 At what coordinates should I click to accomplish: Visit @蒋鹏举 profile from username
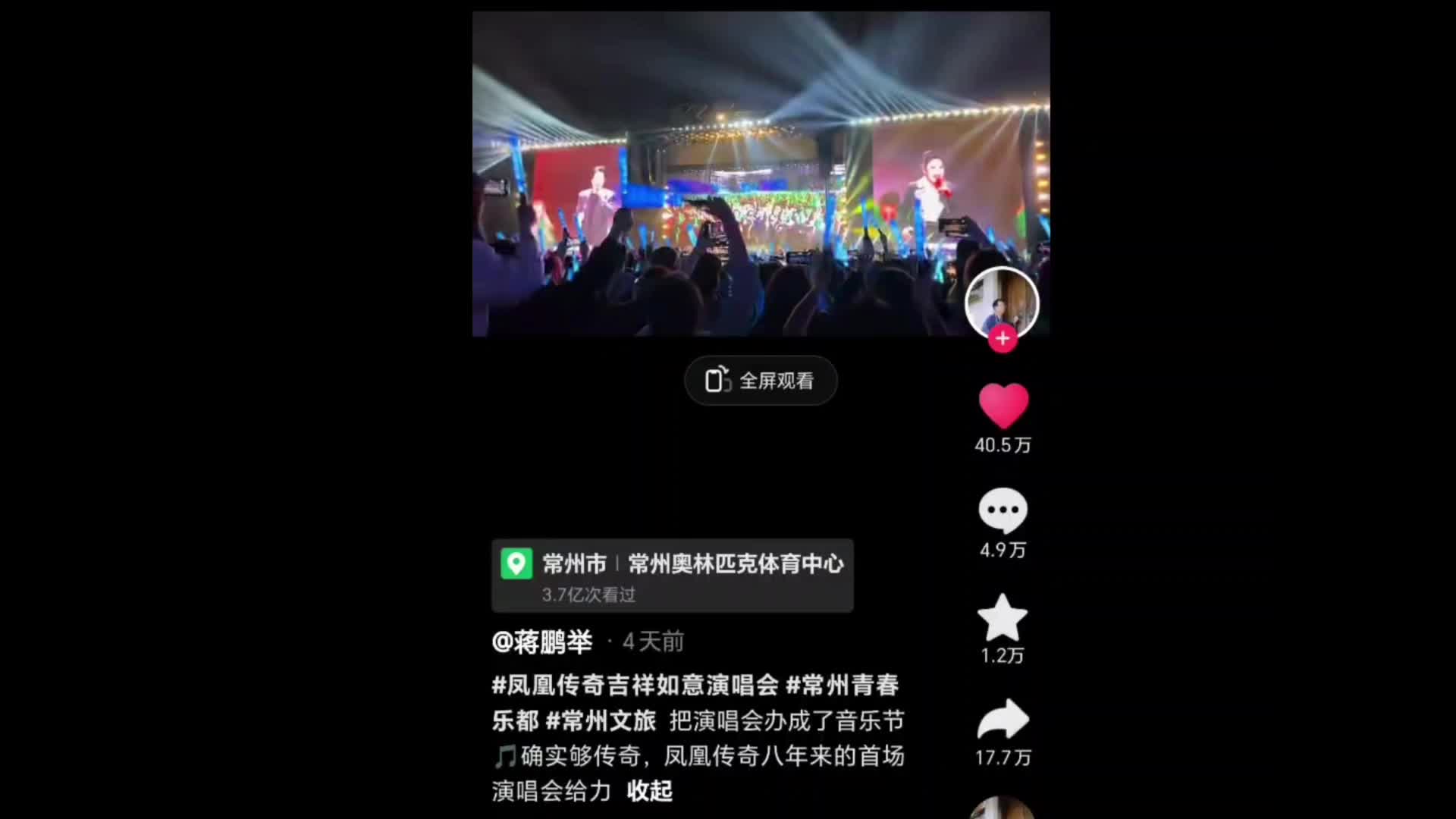(x=541, y=642)
